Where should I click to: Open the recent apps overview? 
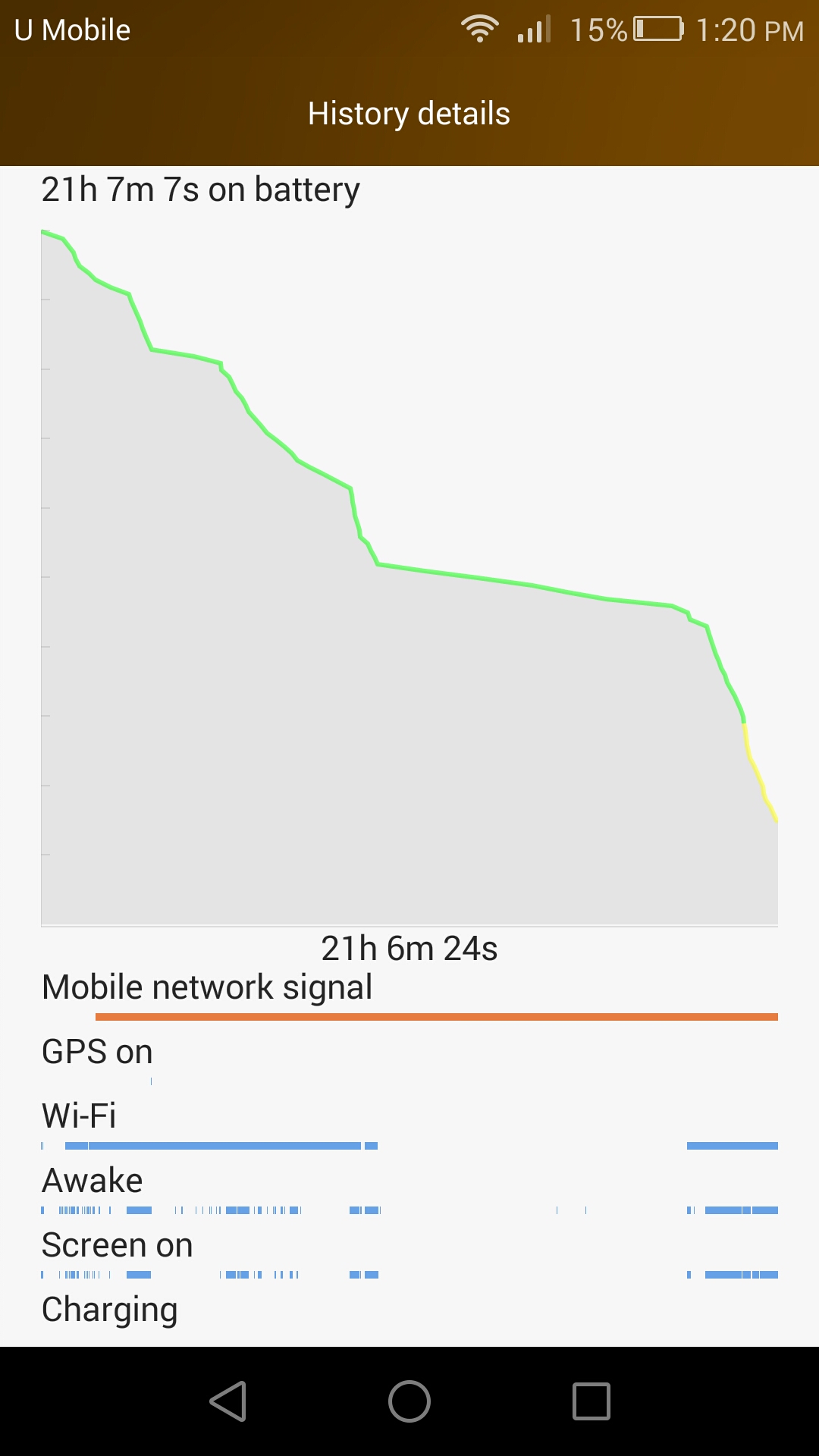click(x=591, y=1401)
